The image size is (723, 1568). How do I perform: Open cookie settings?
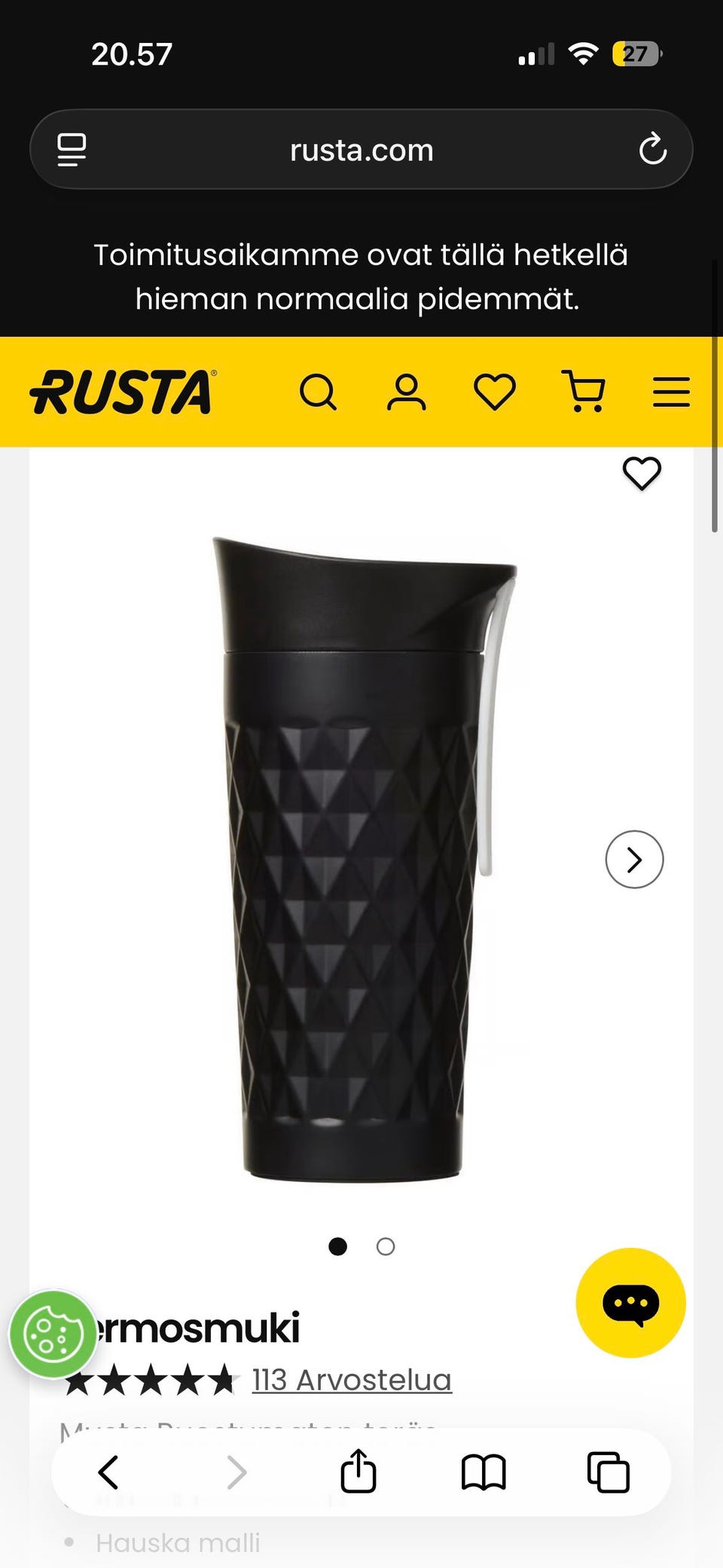(53, 1334)
